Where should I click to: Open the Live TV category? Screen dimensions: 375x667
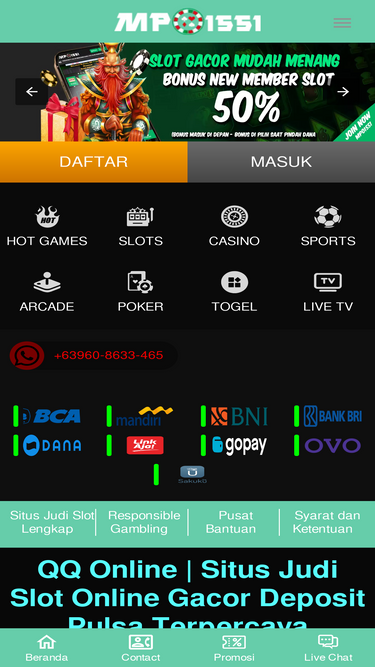pos(328,292)
